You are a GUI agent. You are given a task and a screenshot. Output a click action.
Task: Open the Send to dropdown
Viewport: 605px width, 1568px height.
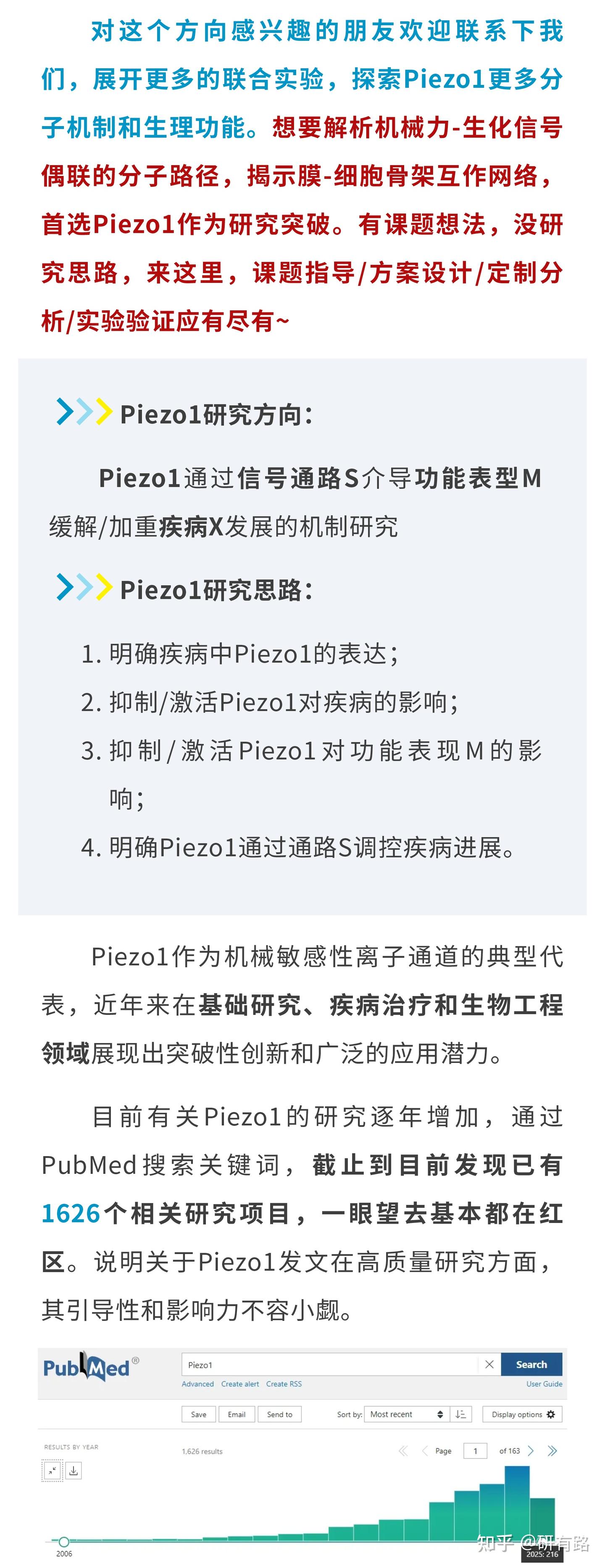281,1415
